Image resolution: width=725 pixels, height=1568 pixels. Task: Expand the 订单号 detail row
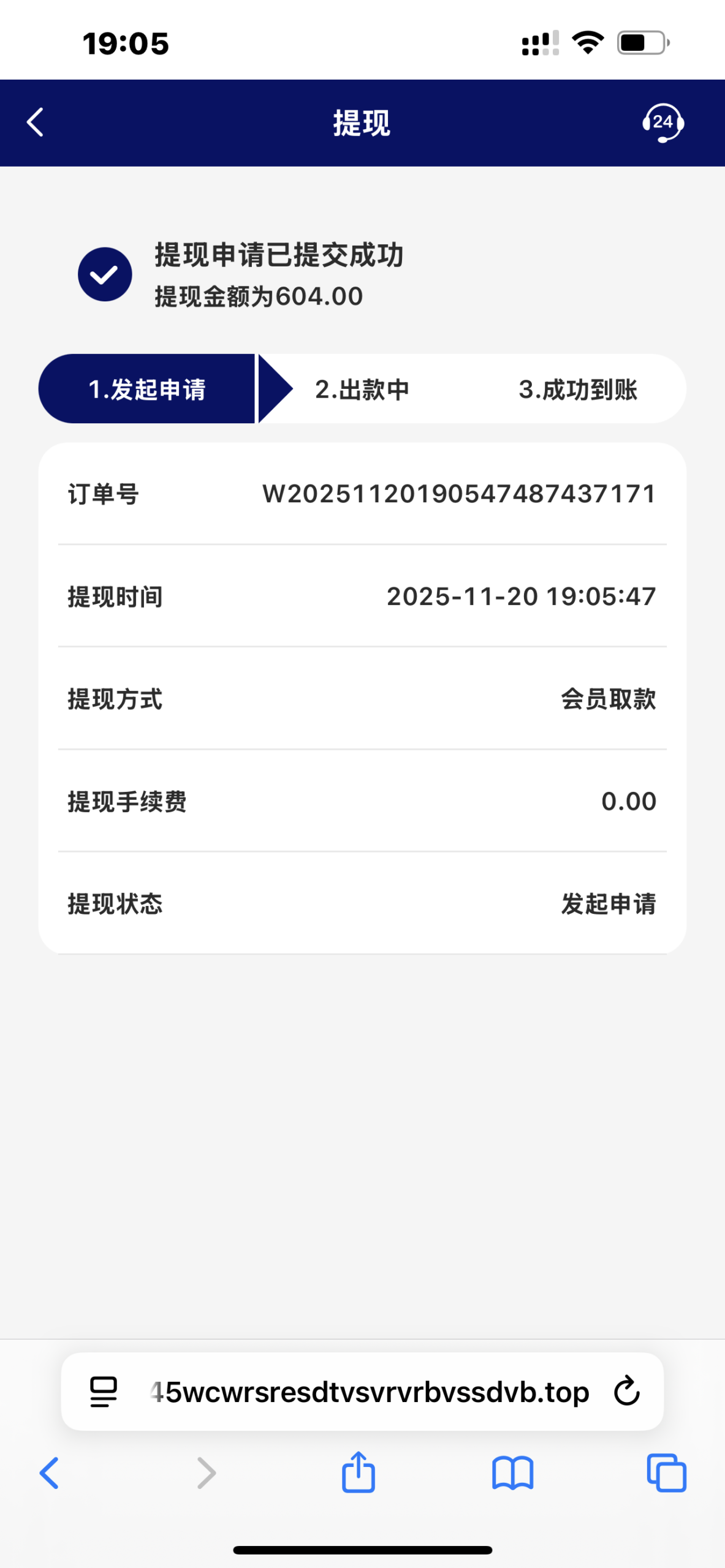pos(363,495)
